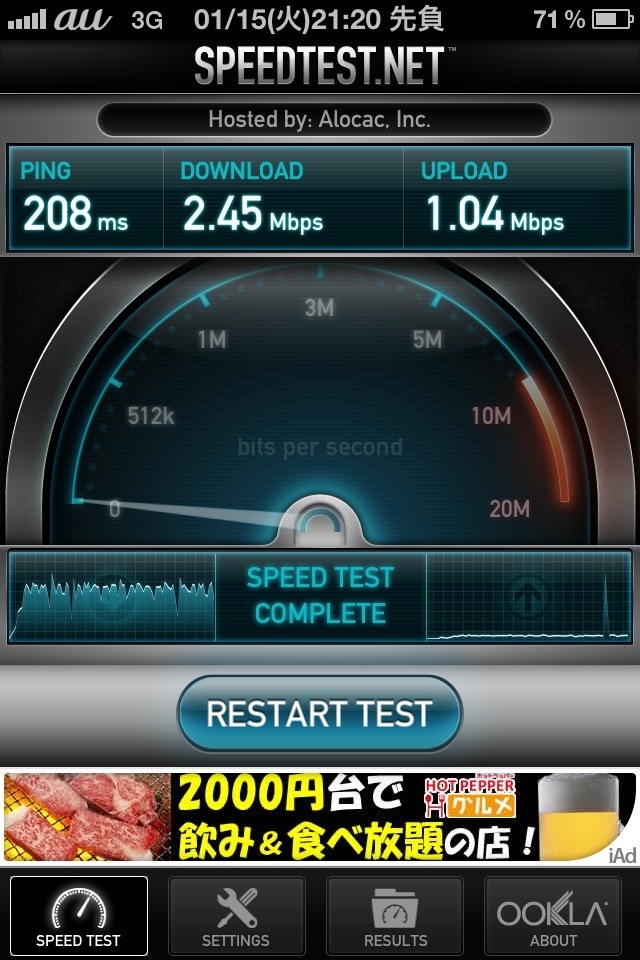Open the Hot Pepper Gourmet ad banner
The width and height of the screenshot is (640, 960).
tap(320, 817)
